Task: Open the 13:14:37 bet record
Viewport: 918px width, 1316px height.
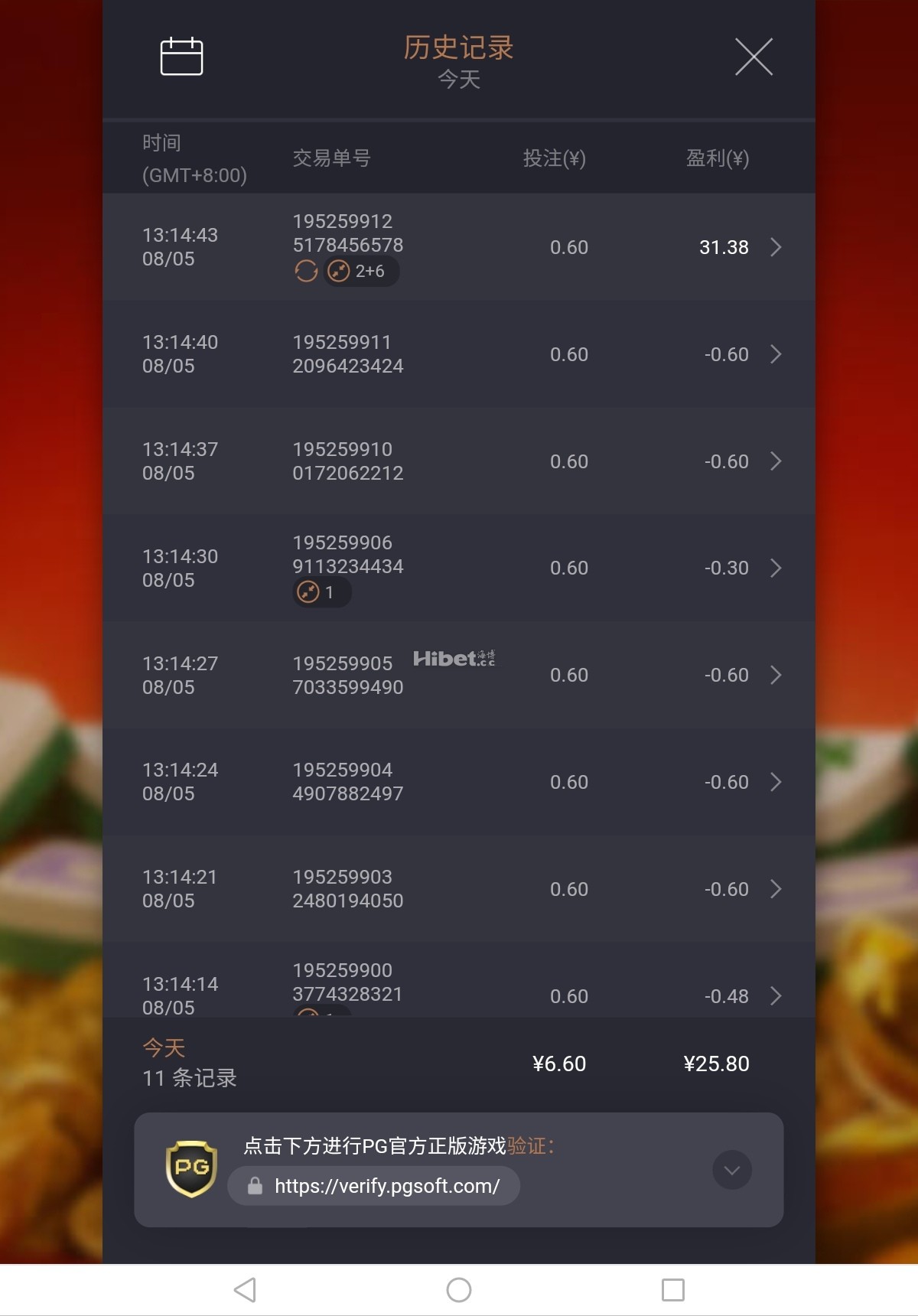Action: (x=775, y=461)
